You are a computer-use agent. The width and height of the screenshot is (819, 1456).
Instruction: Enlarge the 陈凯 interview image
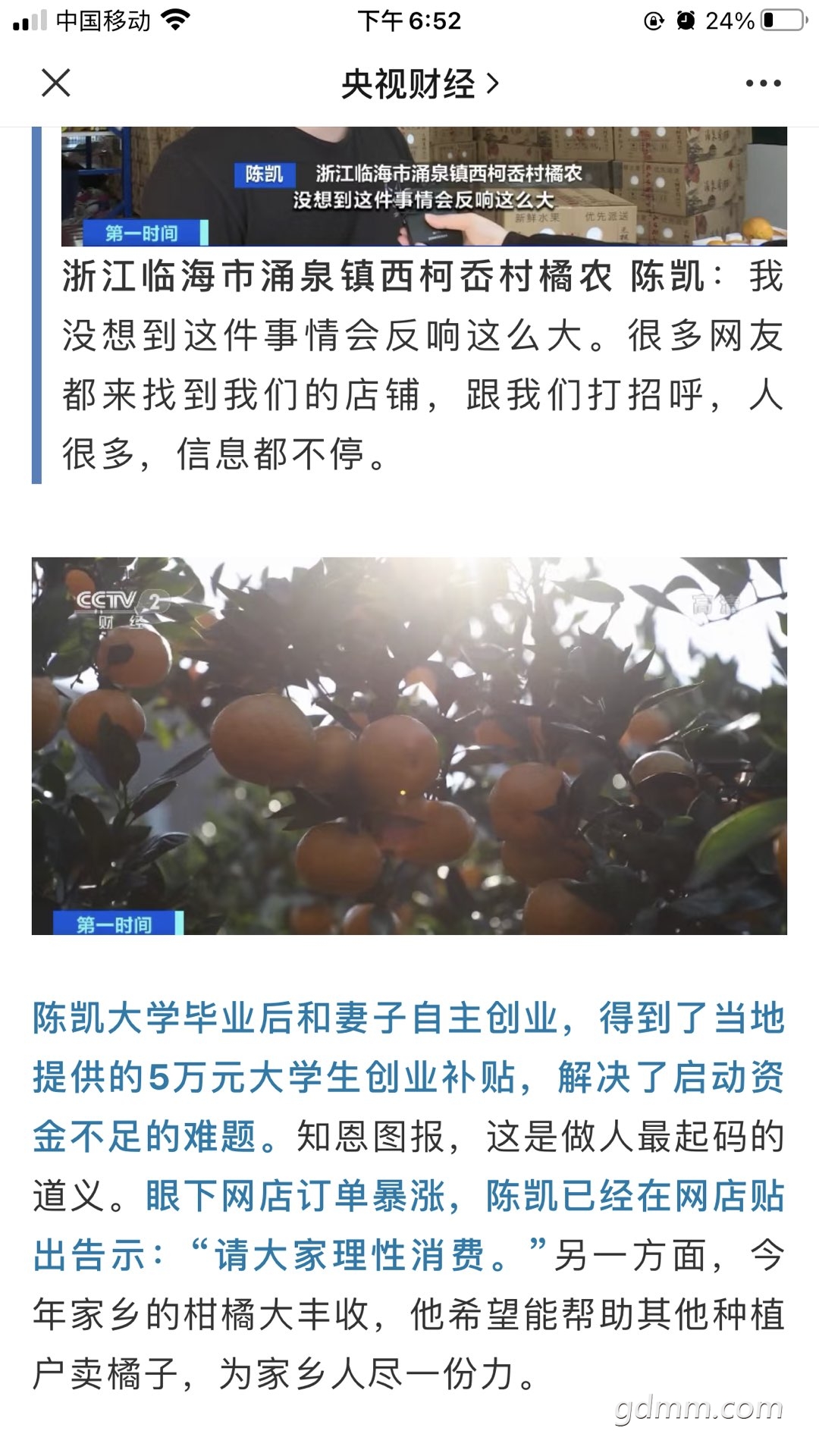[x=423, y=187]
